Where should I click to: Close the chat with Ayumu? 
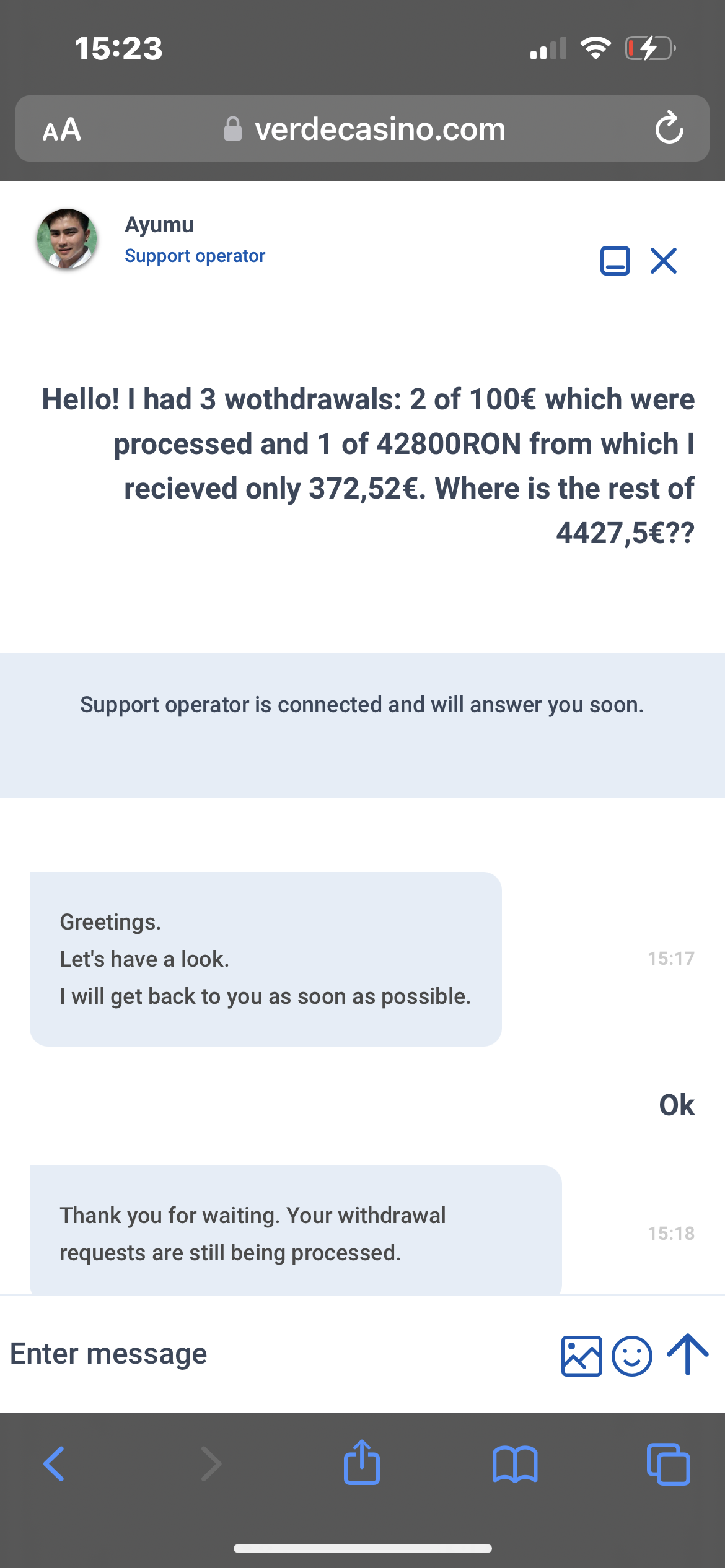click(664, 261)
